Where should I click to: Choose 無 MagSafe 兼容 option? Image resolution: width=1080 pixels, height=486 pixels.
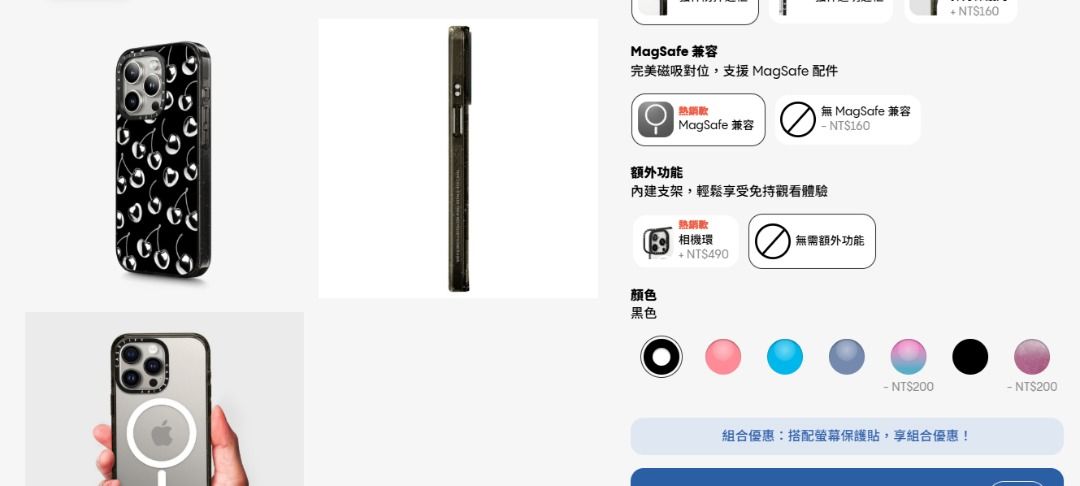click(x=847, y=120)
